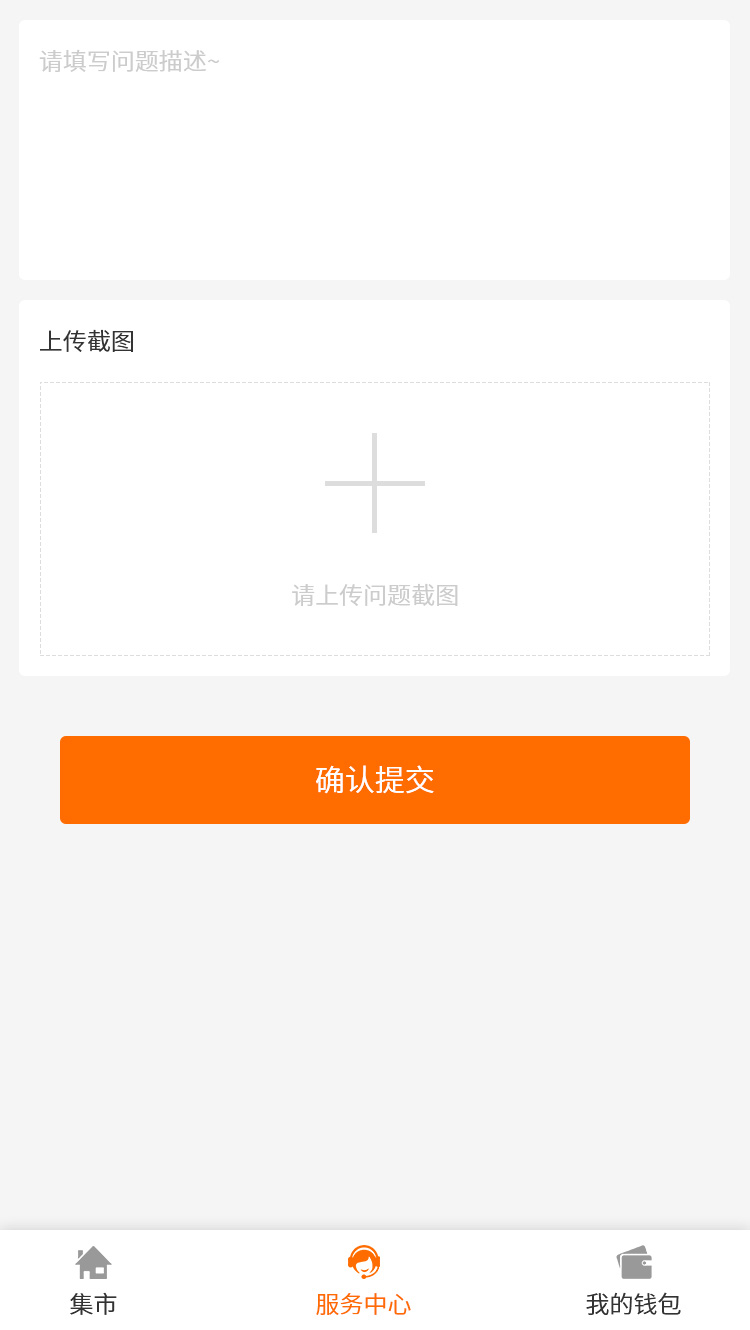Open the 服务中心 tab

363,1281
